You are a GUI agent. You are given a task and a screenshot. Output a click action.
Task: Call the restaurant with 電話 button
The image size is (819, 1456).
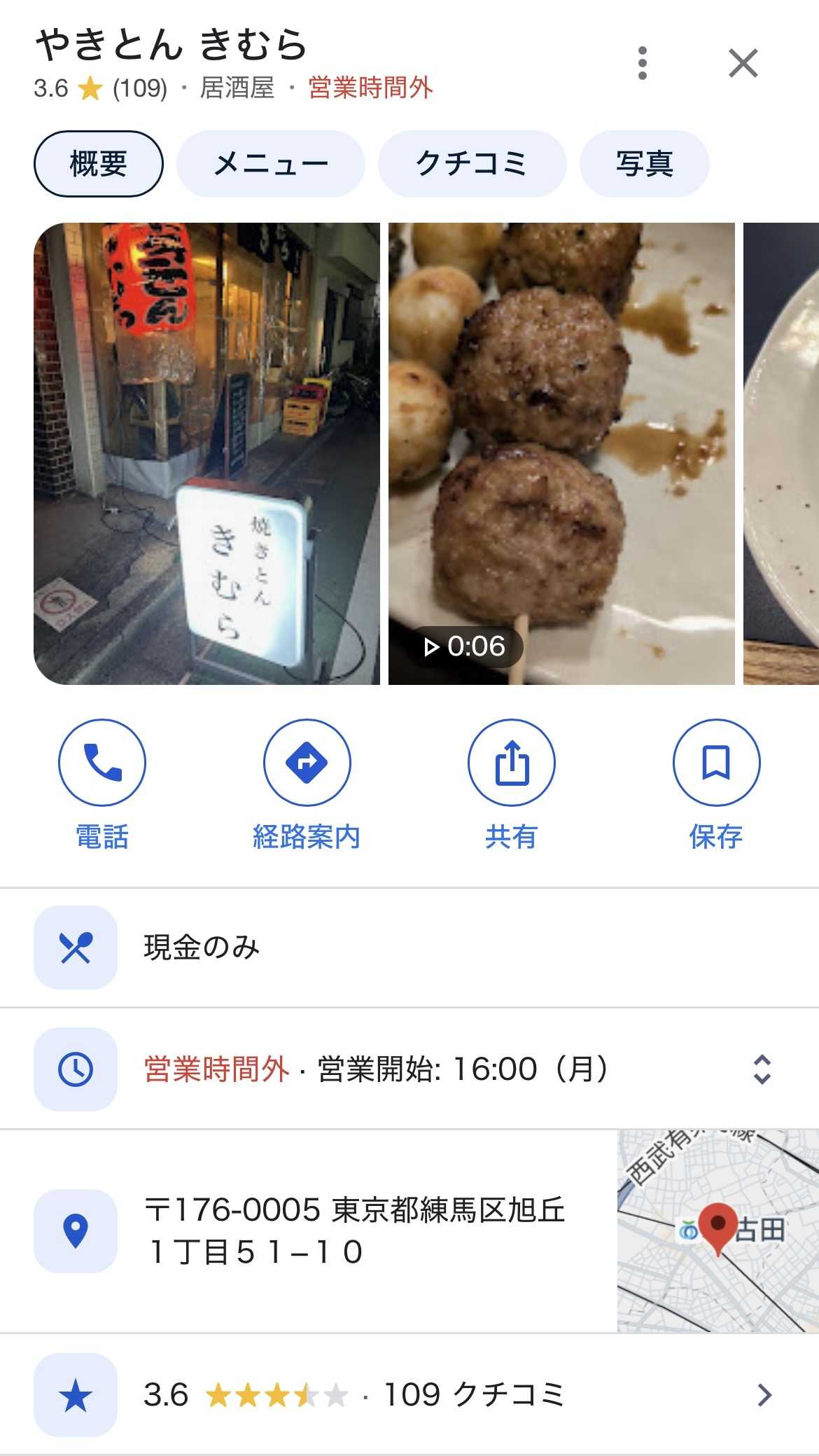click(102, 763)
